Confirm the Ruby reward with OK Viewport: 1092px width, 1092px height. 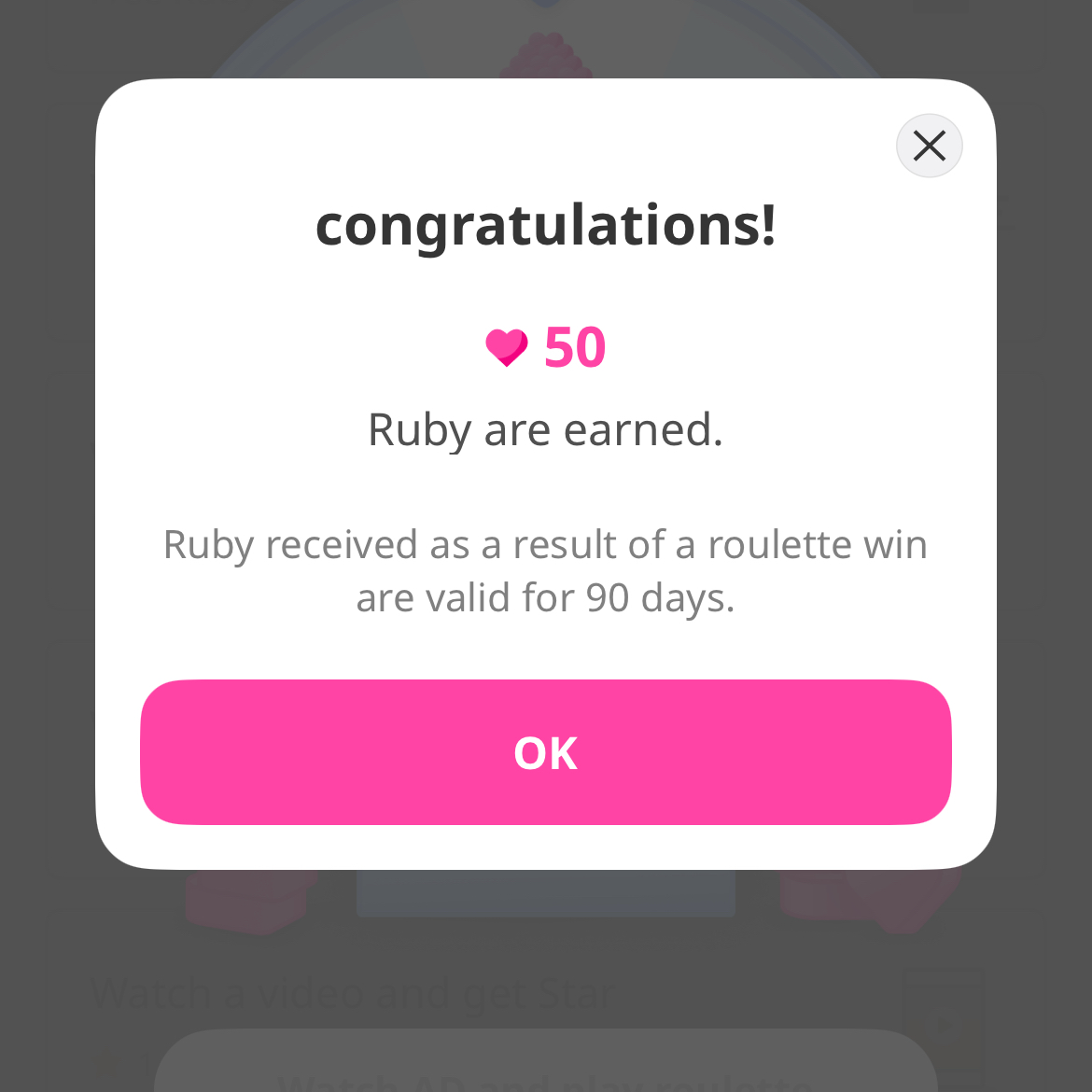tap(546, 752)
